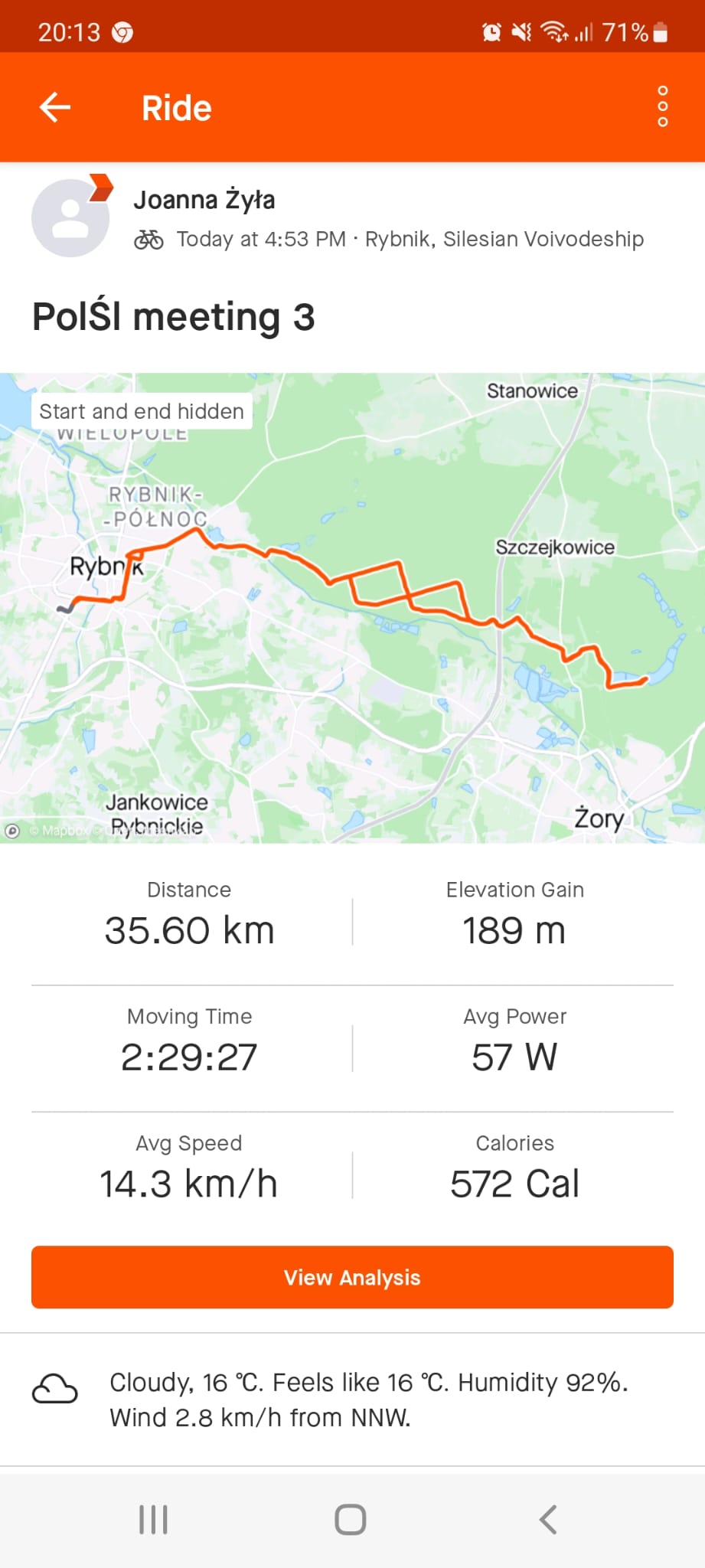Go back using the top arrow
The width and height of the screenshot is (705, 1568).
55,107
